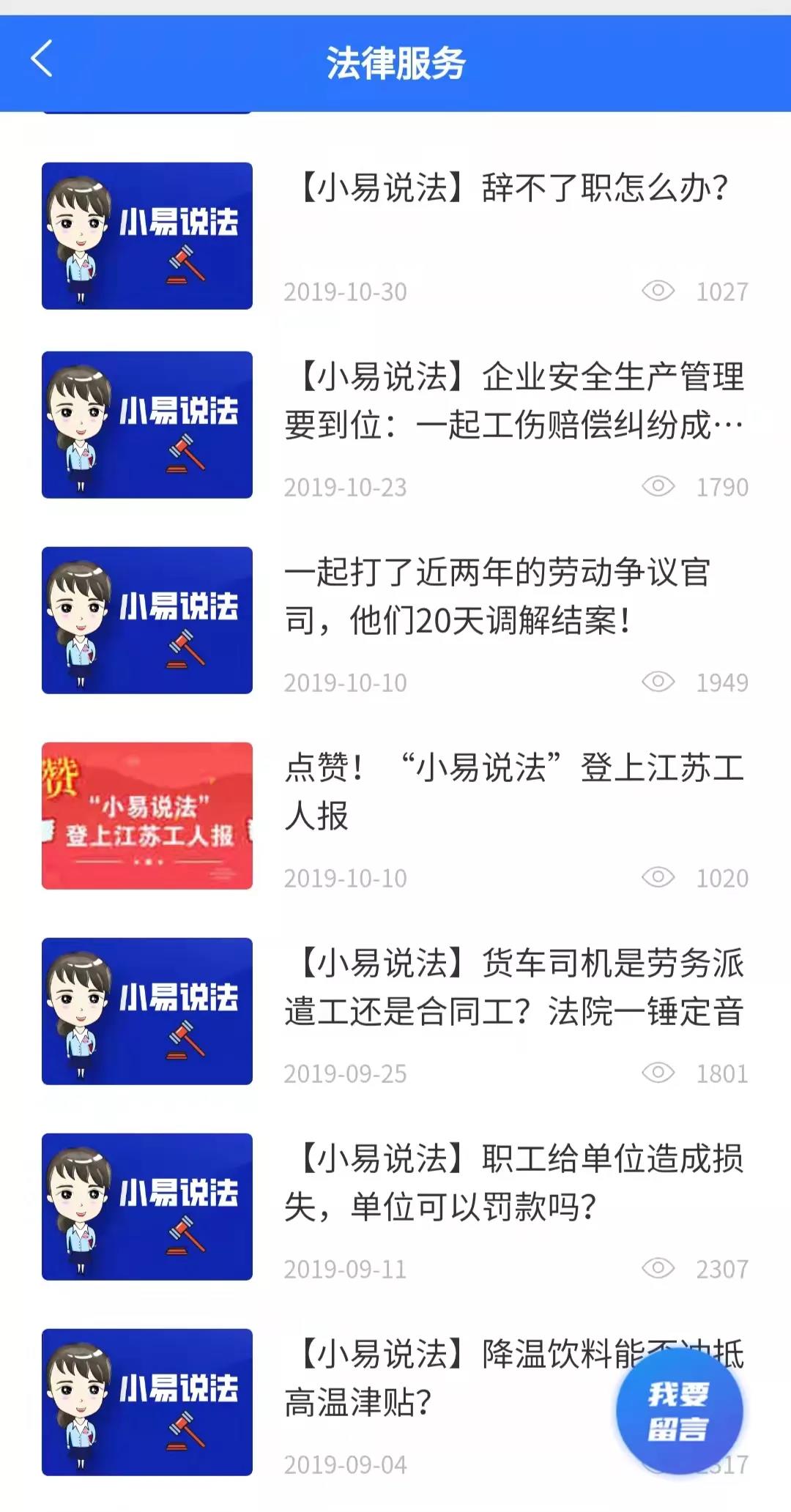Go back from 法律服务 page
Screen dimensions: 791x1512
42,60
